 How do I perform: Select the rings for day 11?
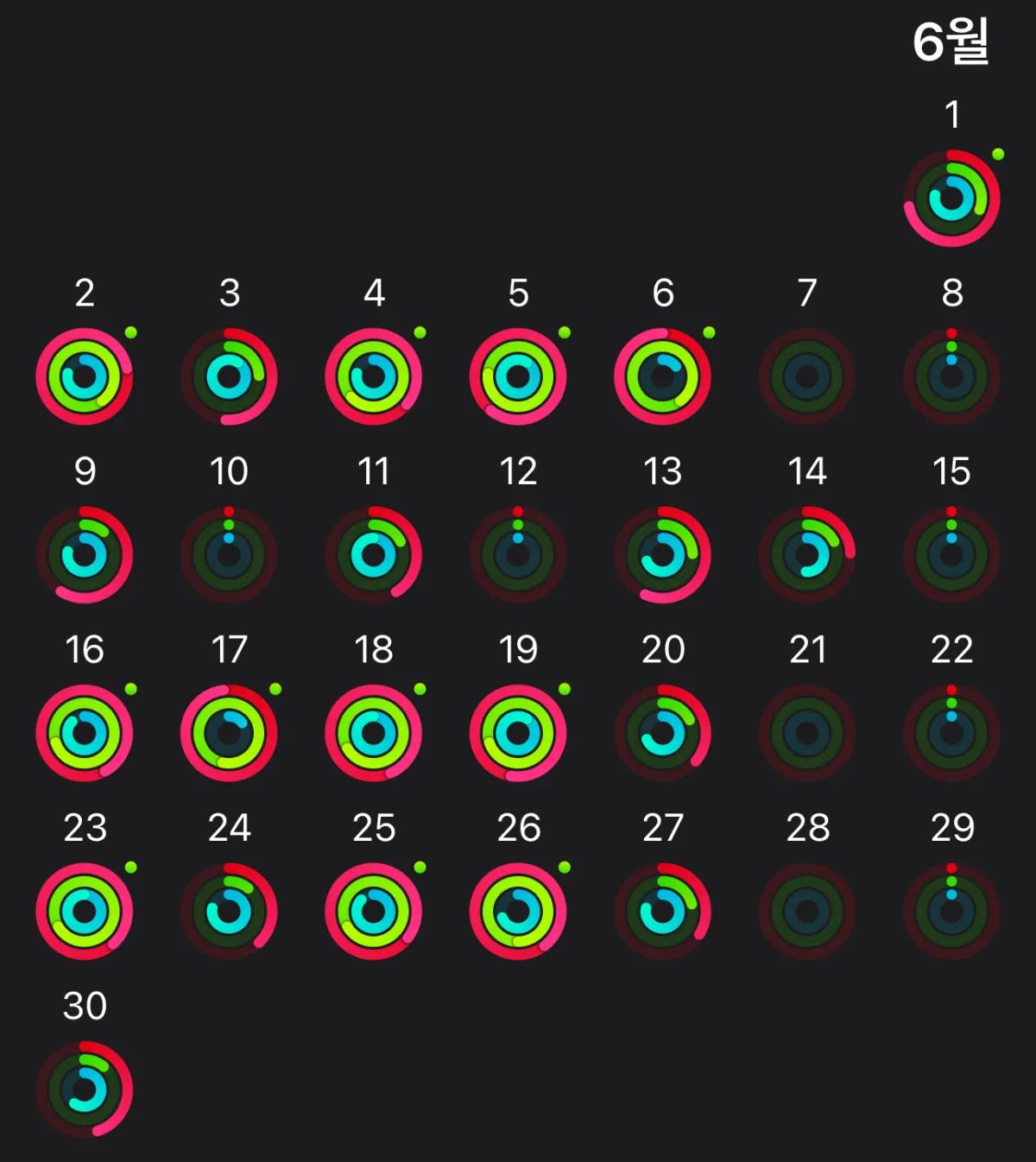(374, 555)
